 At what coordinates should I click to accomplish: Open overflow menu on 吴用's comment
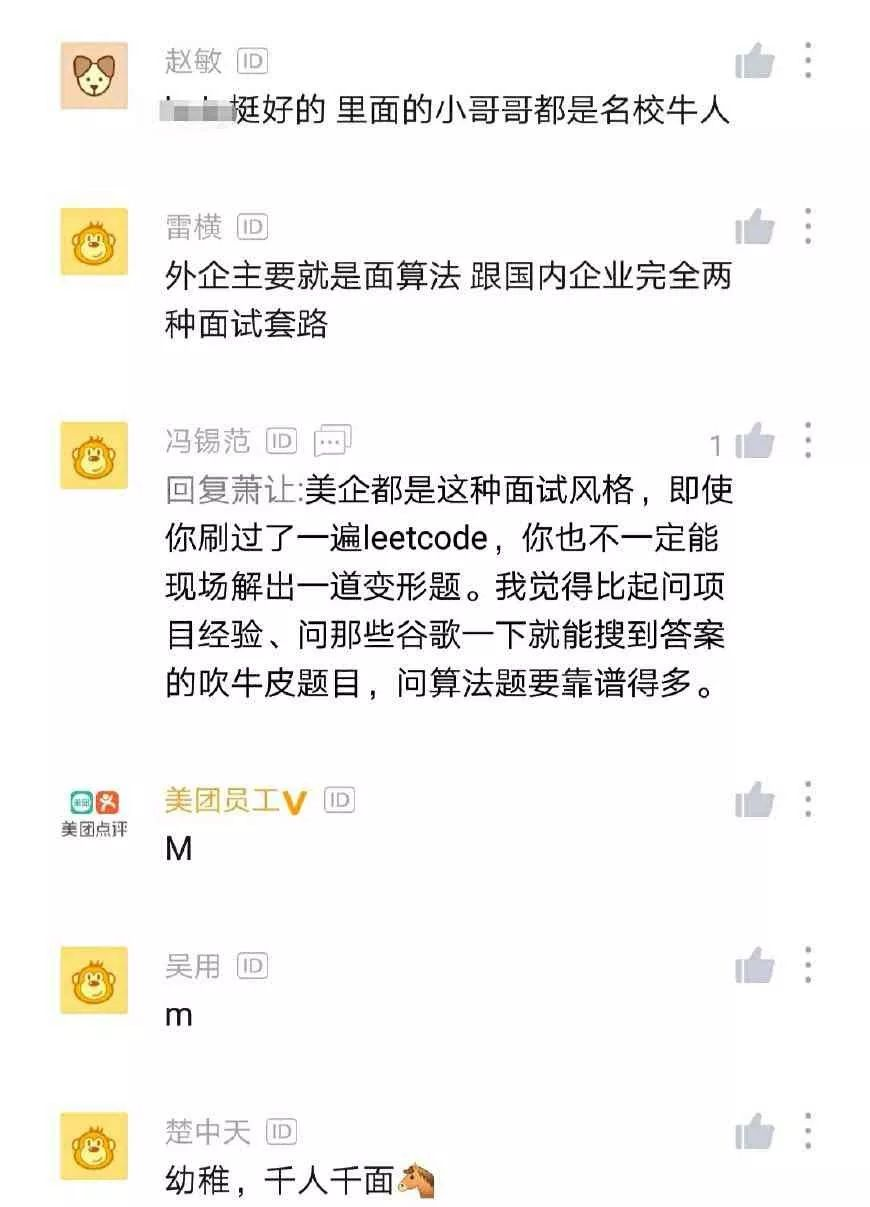[x=808, y=966]
